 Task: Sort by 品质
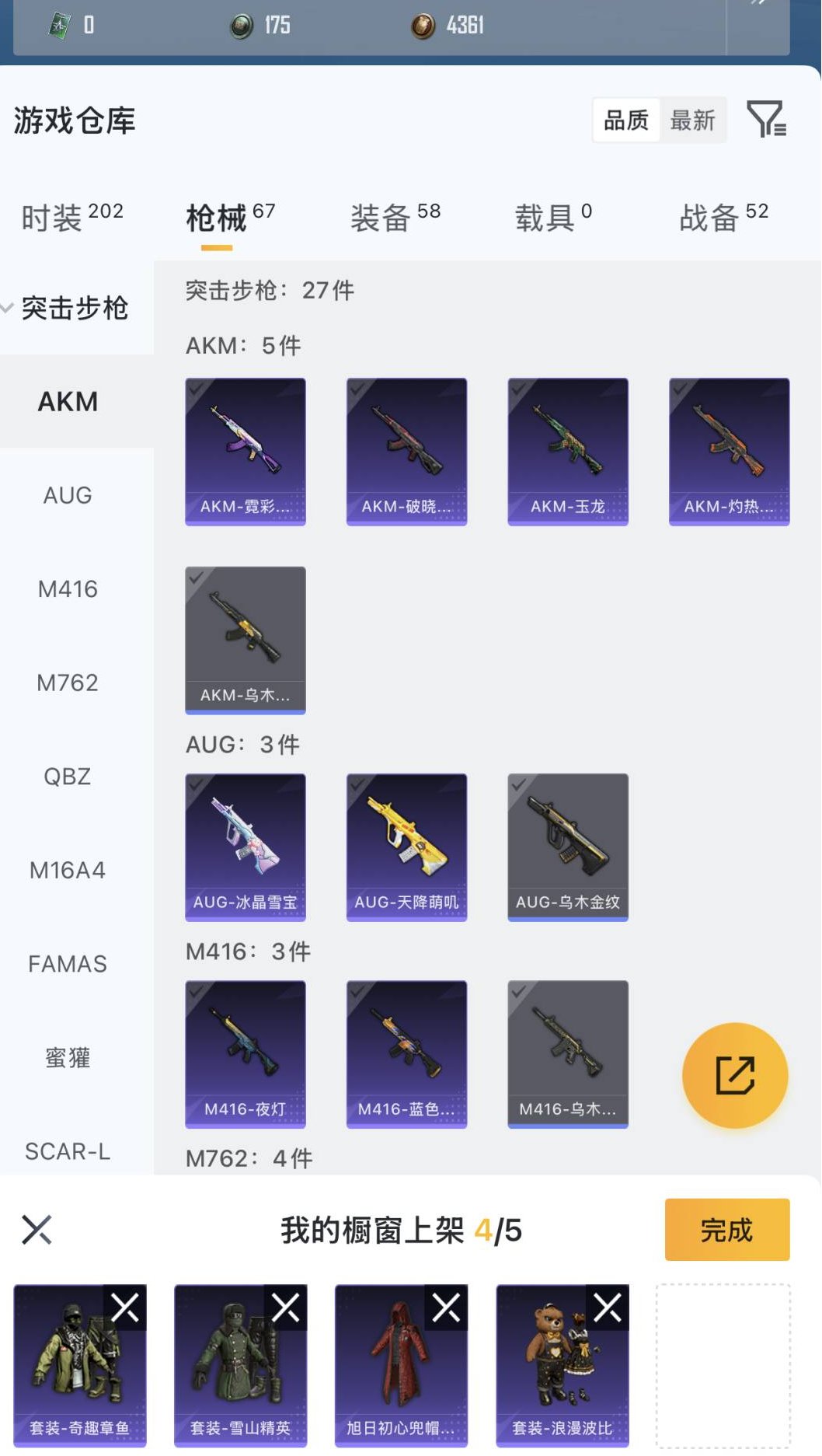click(626, 120)
